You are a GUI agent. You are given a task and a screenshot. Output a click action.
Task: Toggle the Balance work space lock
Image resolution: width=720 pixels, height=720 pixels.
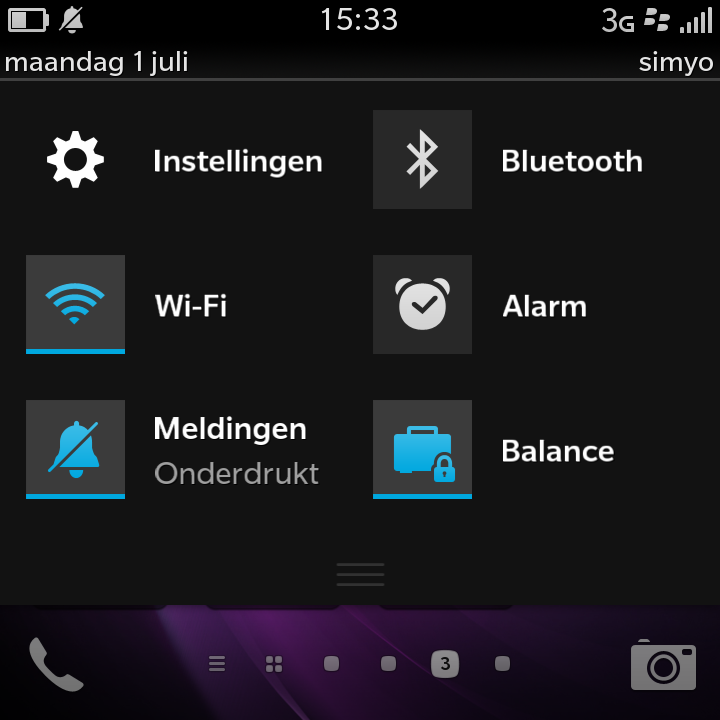tap(422, 449)
